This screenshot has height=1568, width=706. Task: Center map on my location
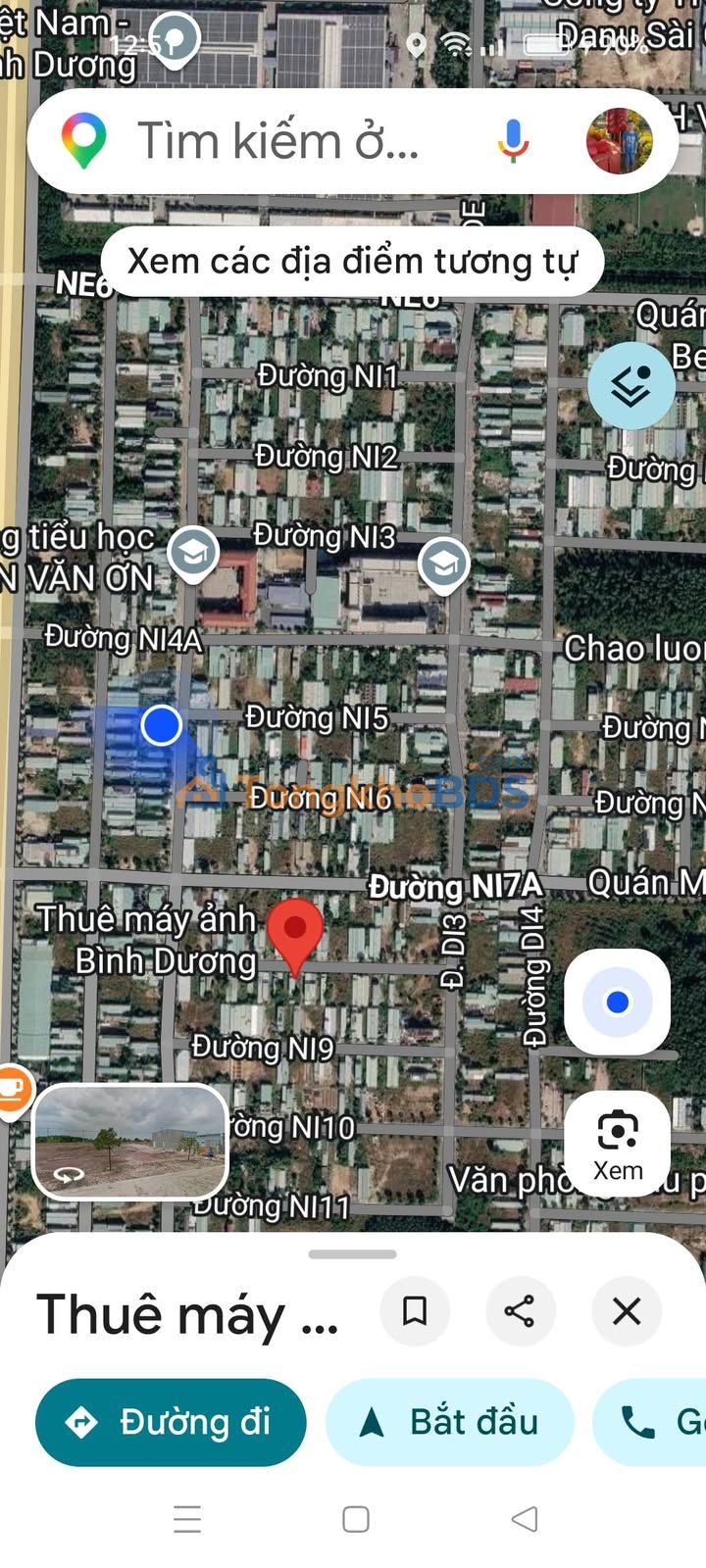(x=618, y=1002)
